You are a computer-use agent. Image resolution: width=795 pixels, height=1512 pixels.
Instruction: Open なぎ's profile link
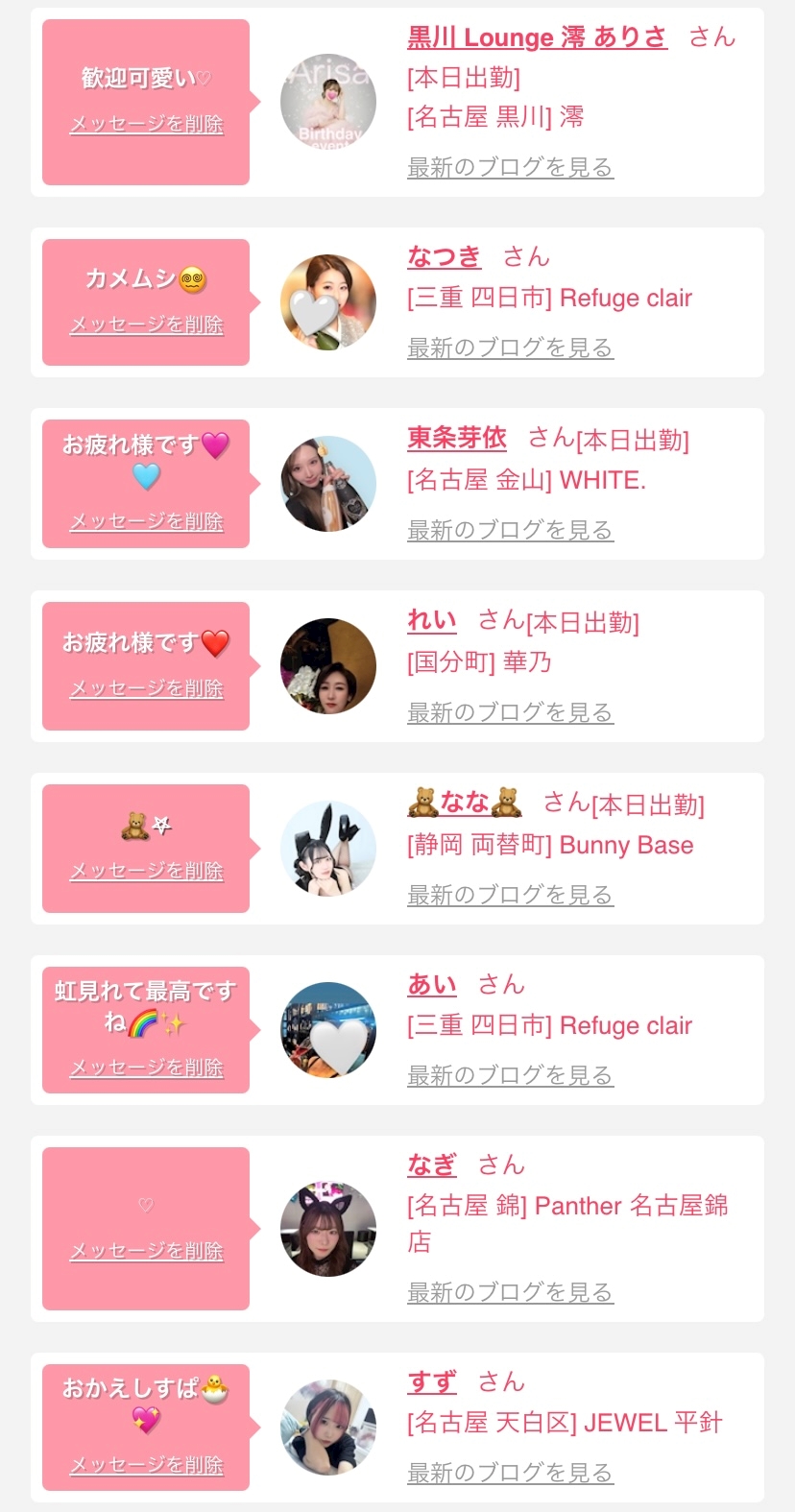(x=431, y=1164)
